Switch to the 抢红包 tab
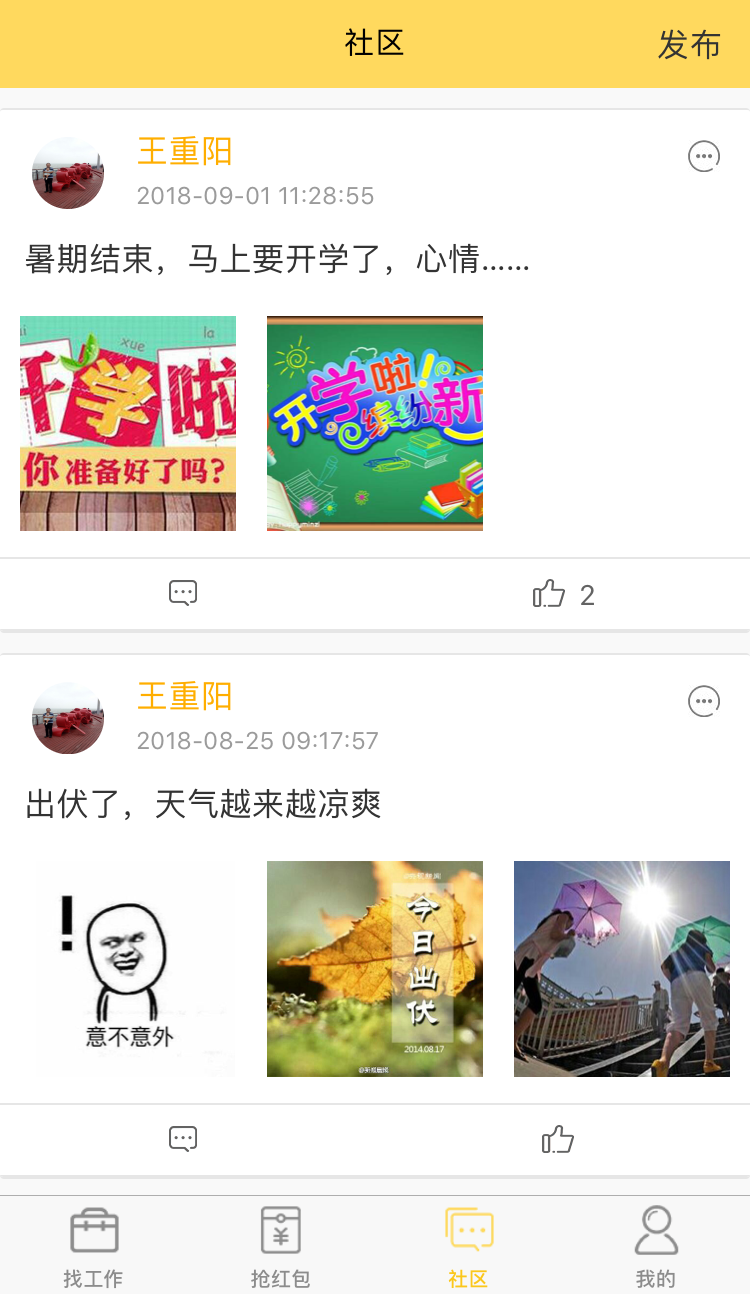 (280, 1243)
